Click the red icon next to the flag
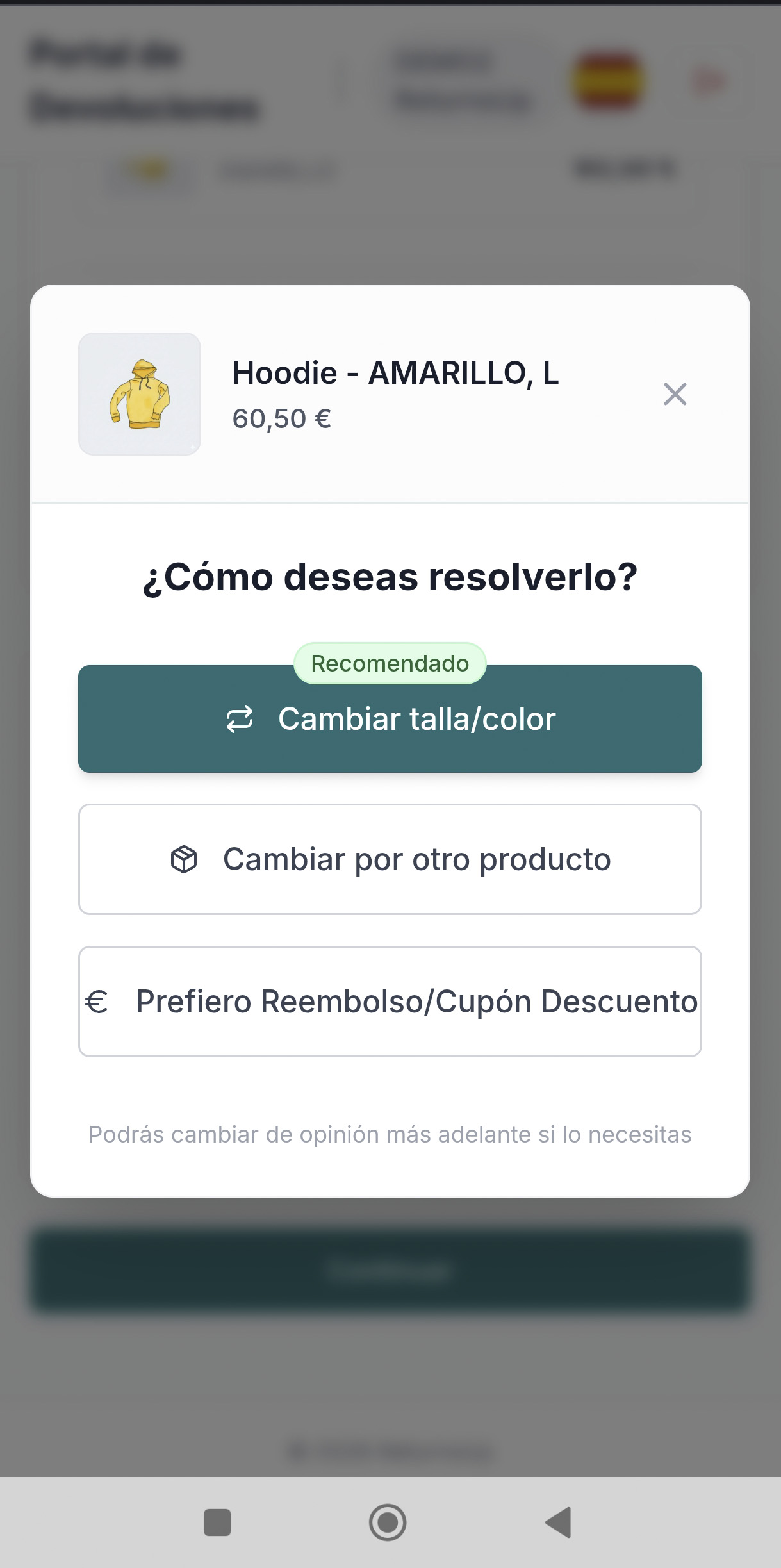Screen dimensions: 781x1568 pyautogui.click(x=707, y=79)
